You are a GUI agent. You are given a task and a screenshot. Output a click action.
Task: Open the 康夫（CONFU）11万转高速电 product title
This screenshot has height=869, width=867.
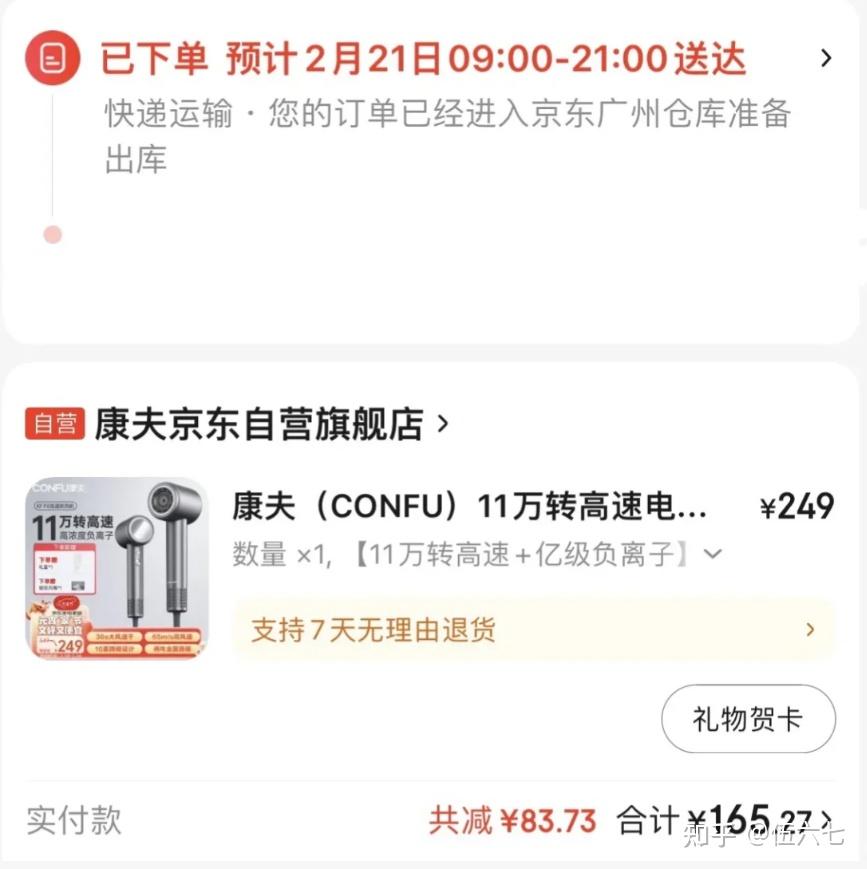pos(469,508)
